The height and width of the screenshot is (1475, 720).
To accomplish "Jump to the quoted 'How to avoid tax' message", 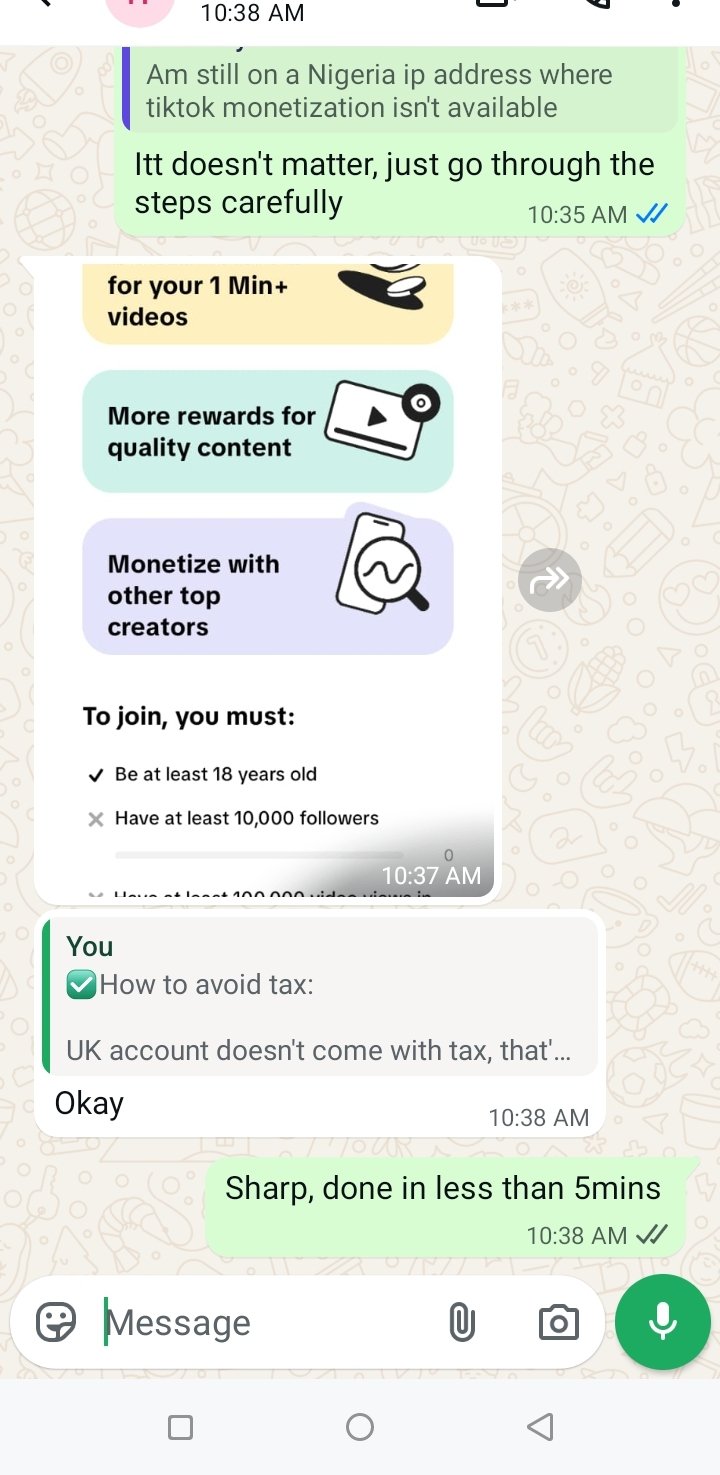I will 320,996.
